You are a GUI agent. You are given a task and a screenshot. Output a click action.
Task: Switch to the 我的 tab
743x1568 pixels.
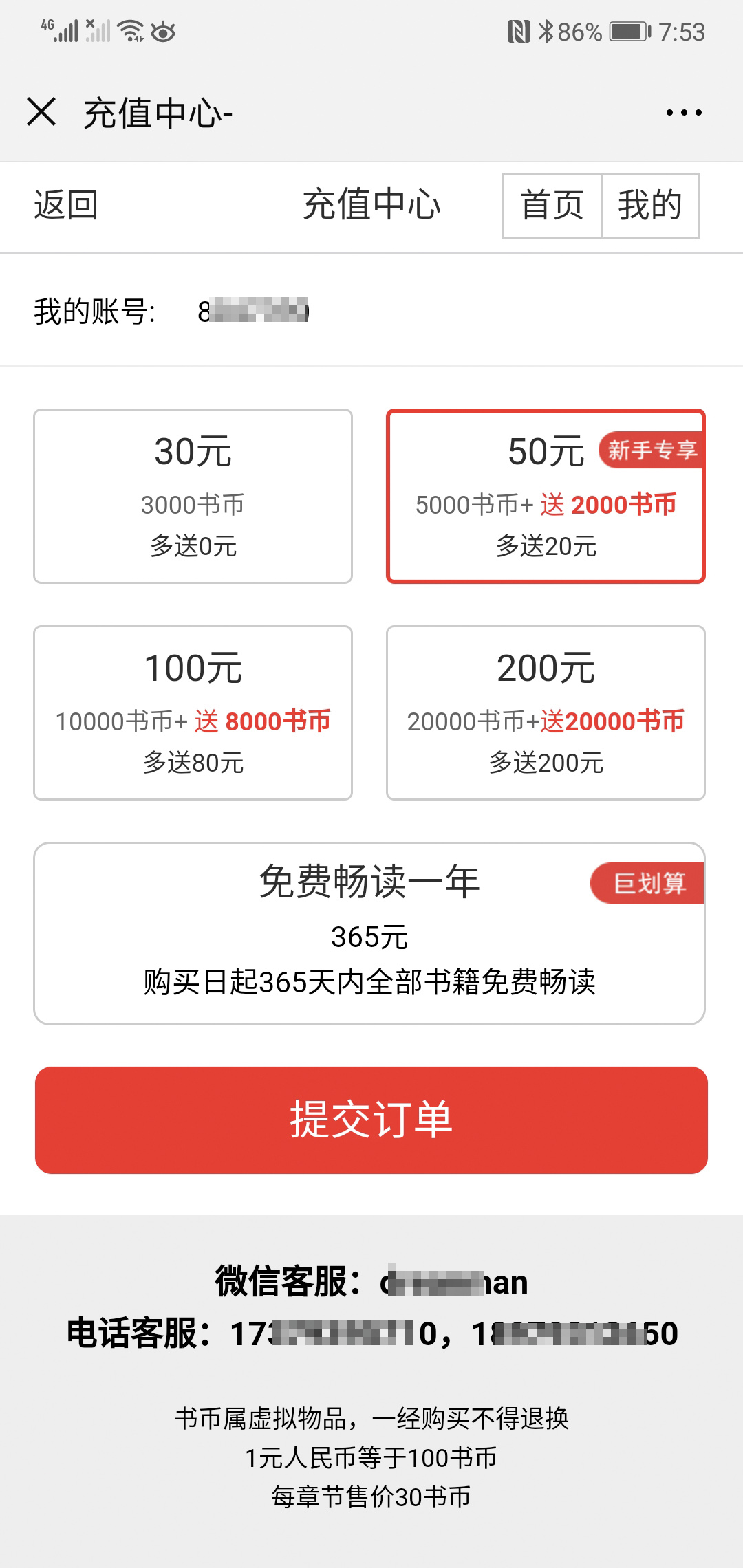649,205
